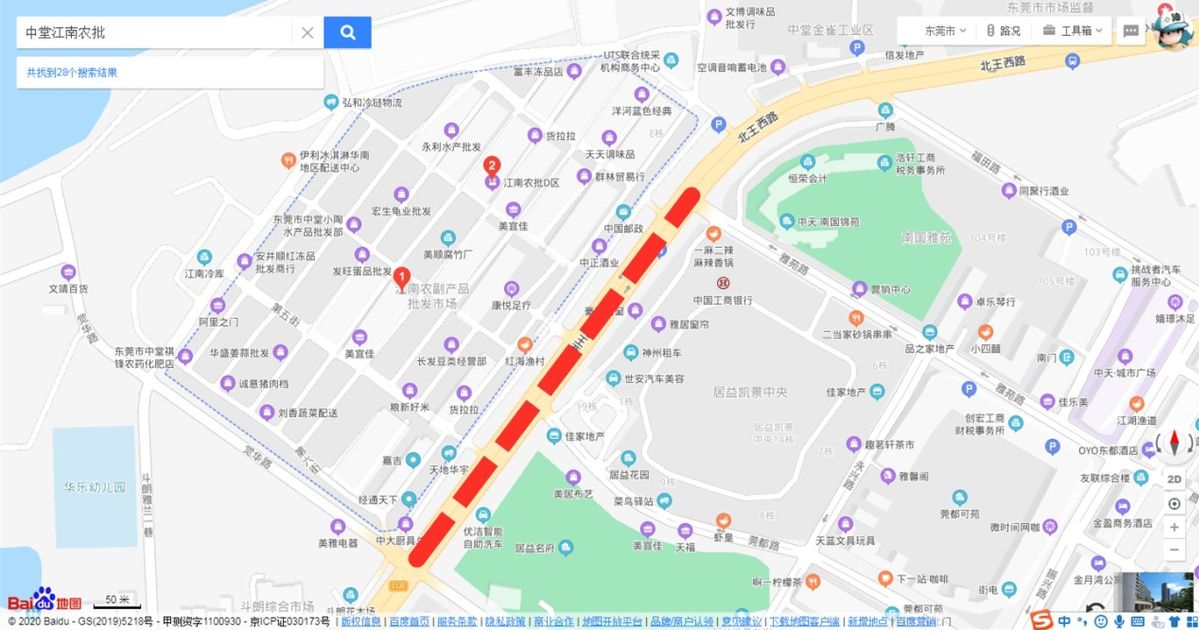Edit the search box text 中堂江南农批

[x=150, y=32]
